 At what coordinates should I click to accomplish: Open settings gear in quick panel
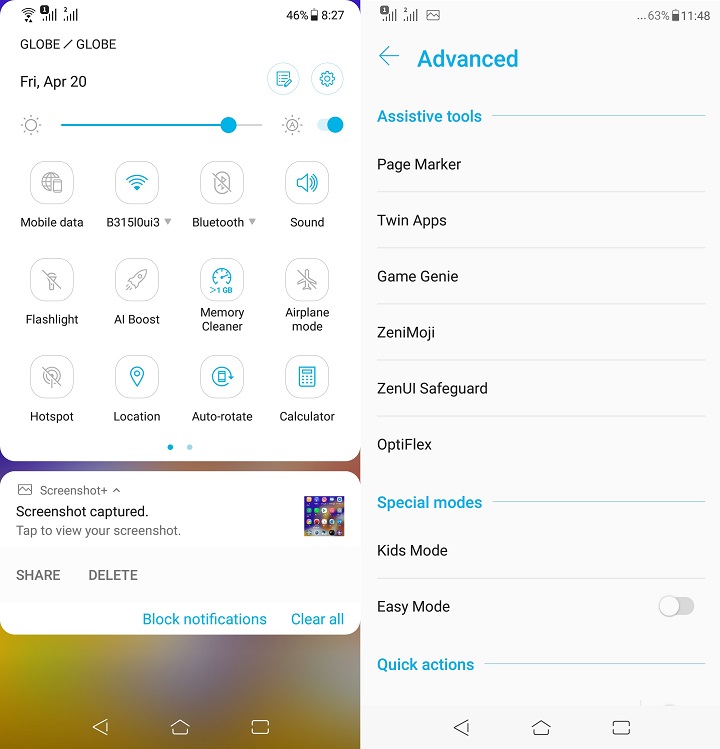pyautogui.click(x=327, y=79)
